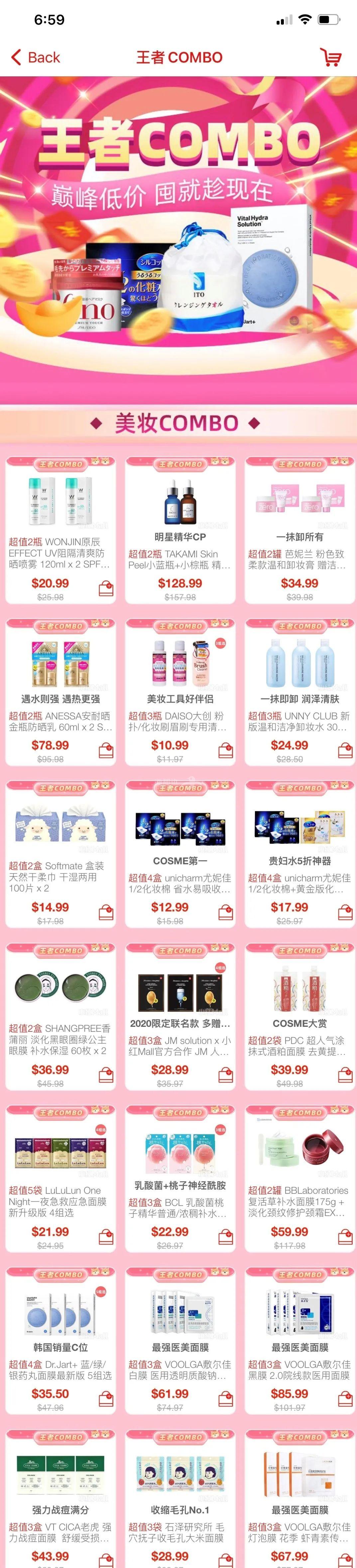Open the shopping cart

(x=330, y=58)
